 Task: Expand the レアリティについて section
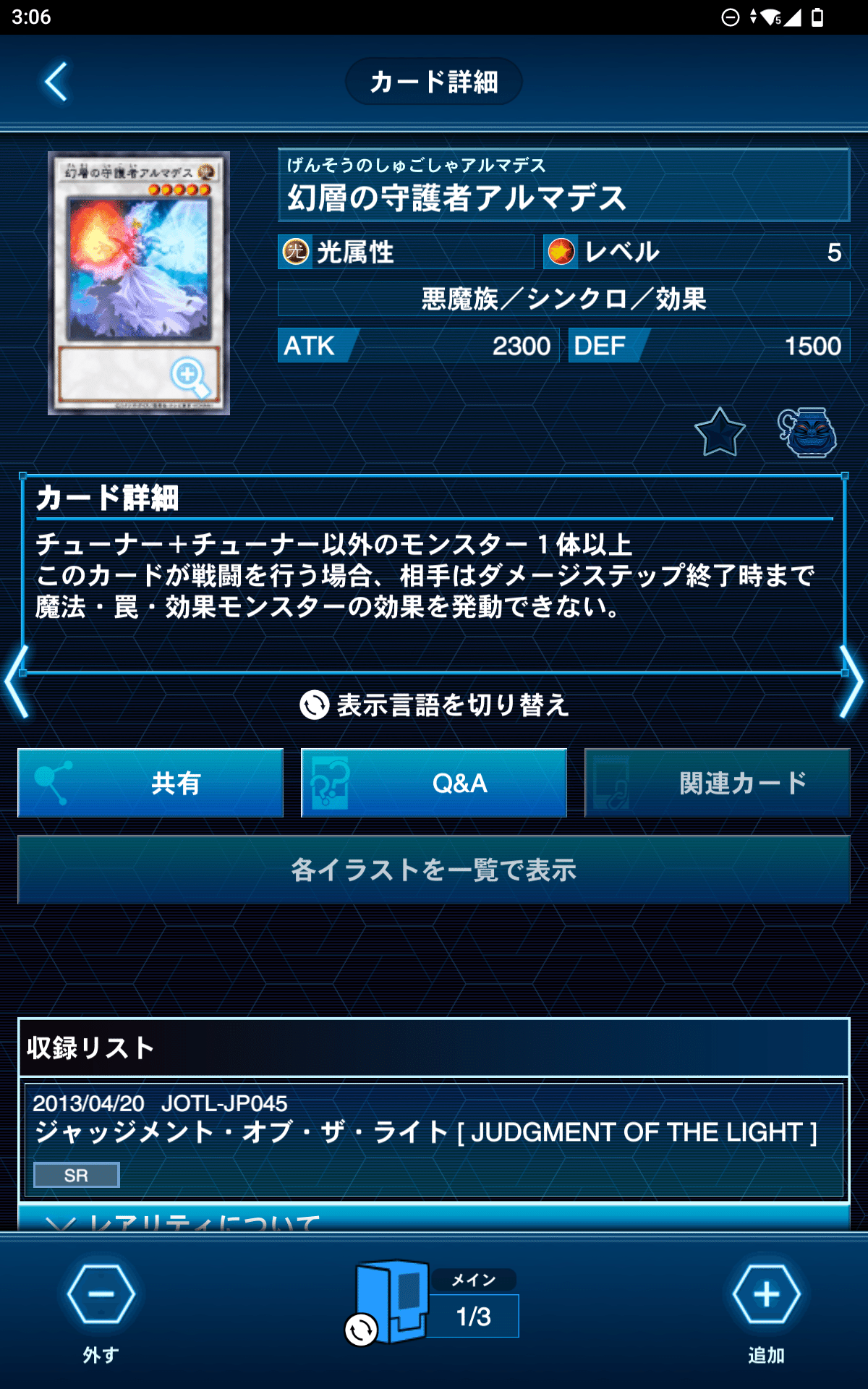(x=434, y=1220)
